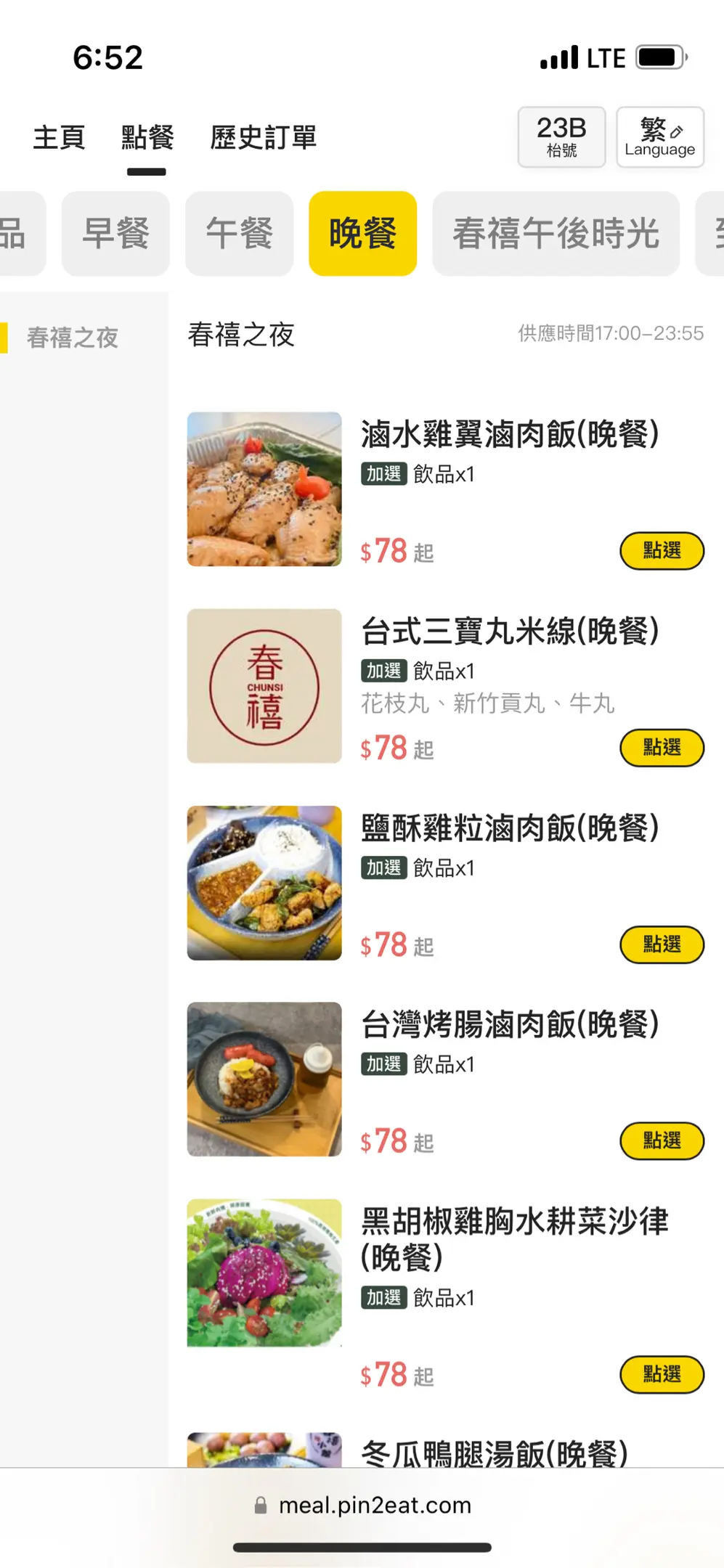Open the 歷史訂單 order history tab
The image size is (724, 1568).
(263, 137)
